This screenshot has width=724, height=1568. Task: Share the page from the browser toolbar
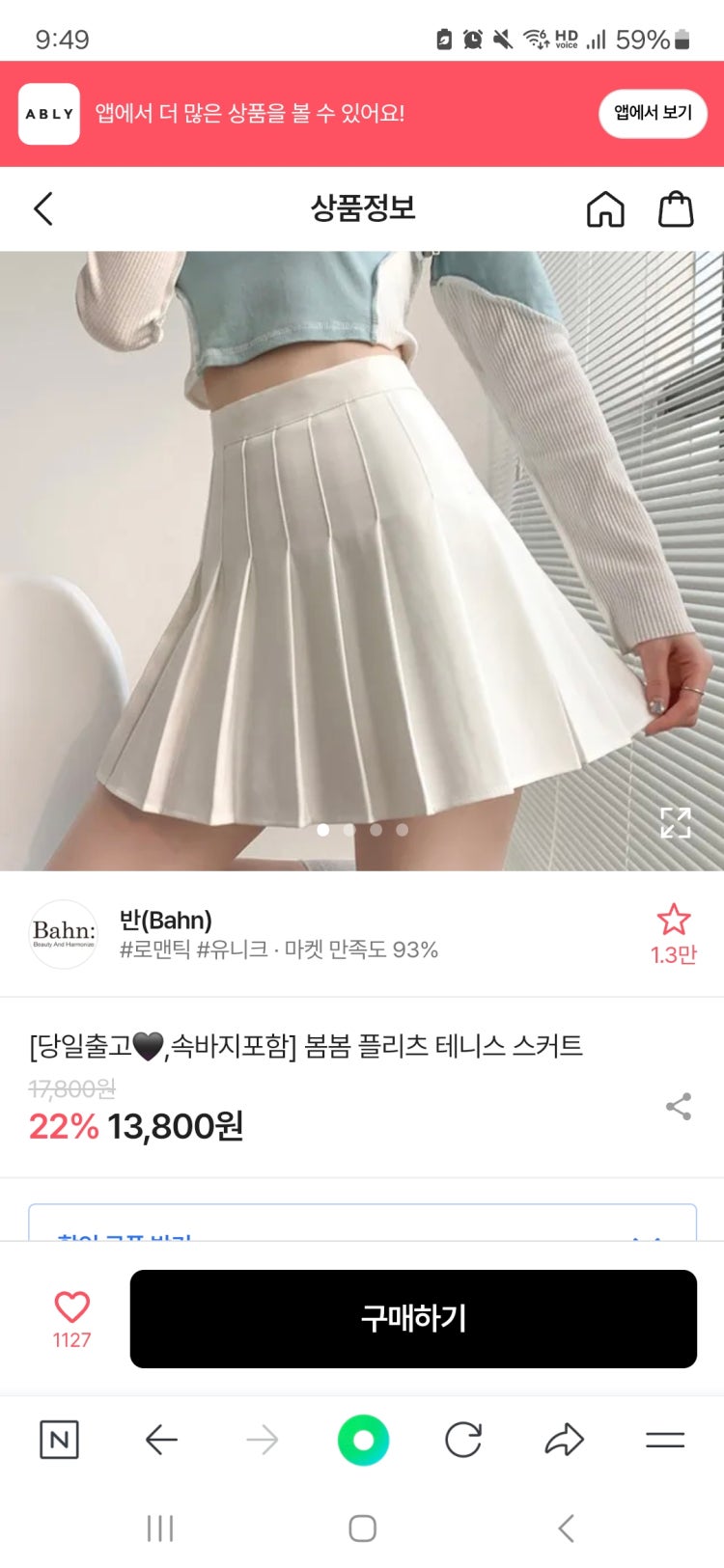[x=565, y=1440]
